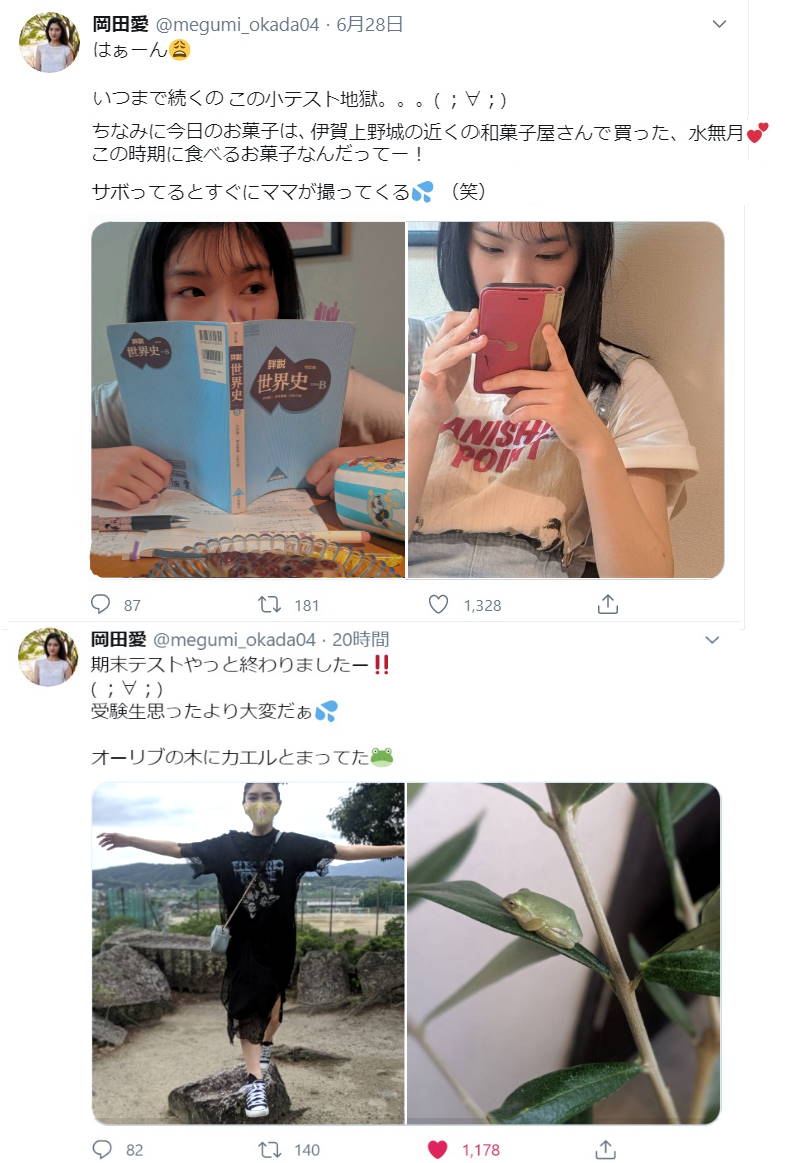Open profile picture on the 6月28日 tweet
The width and height of the screenshot is (811, 1163).
tap(48, 43)
